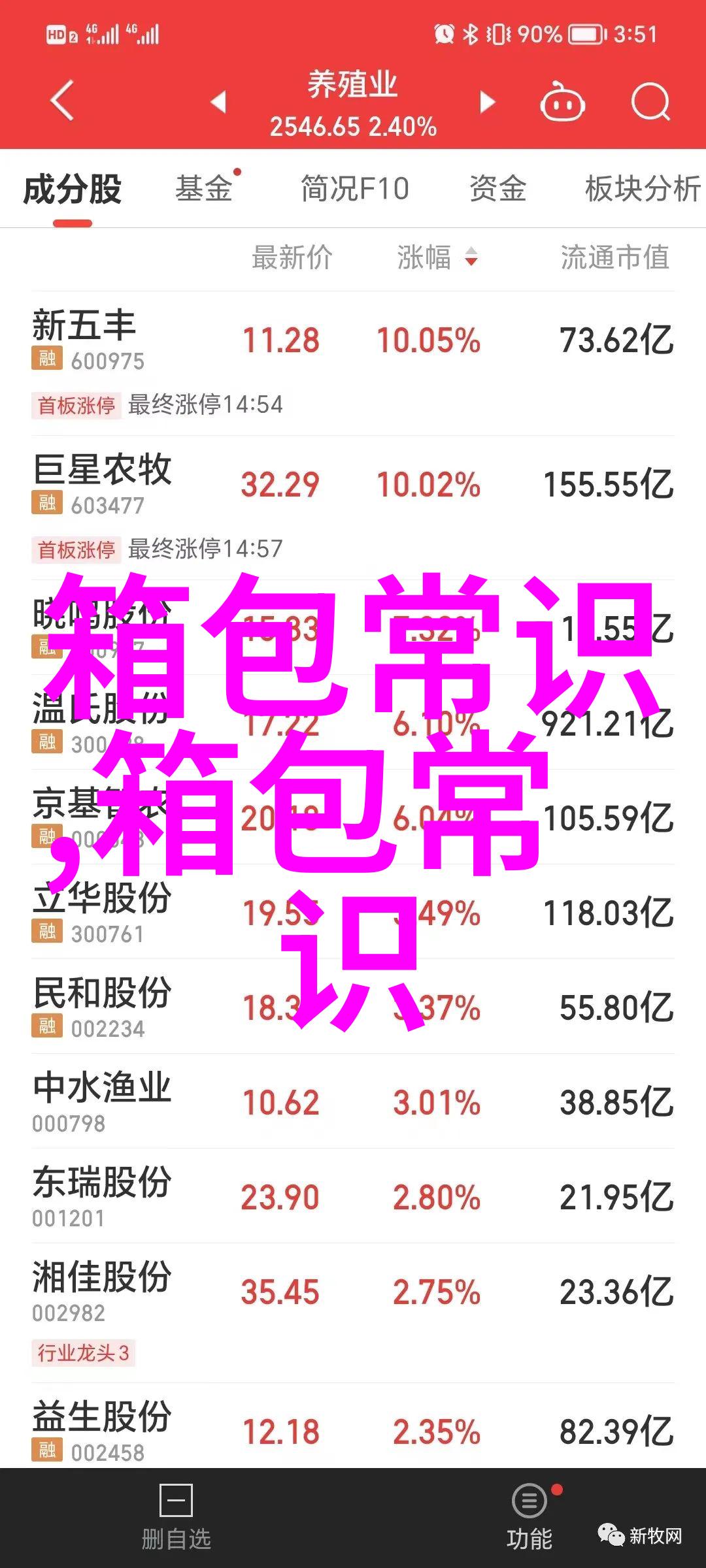Open stock 中水渔业 000798
The height and width of the screenshot is (1568, 706).
[x=353, y=1102]
